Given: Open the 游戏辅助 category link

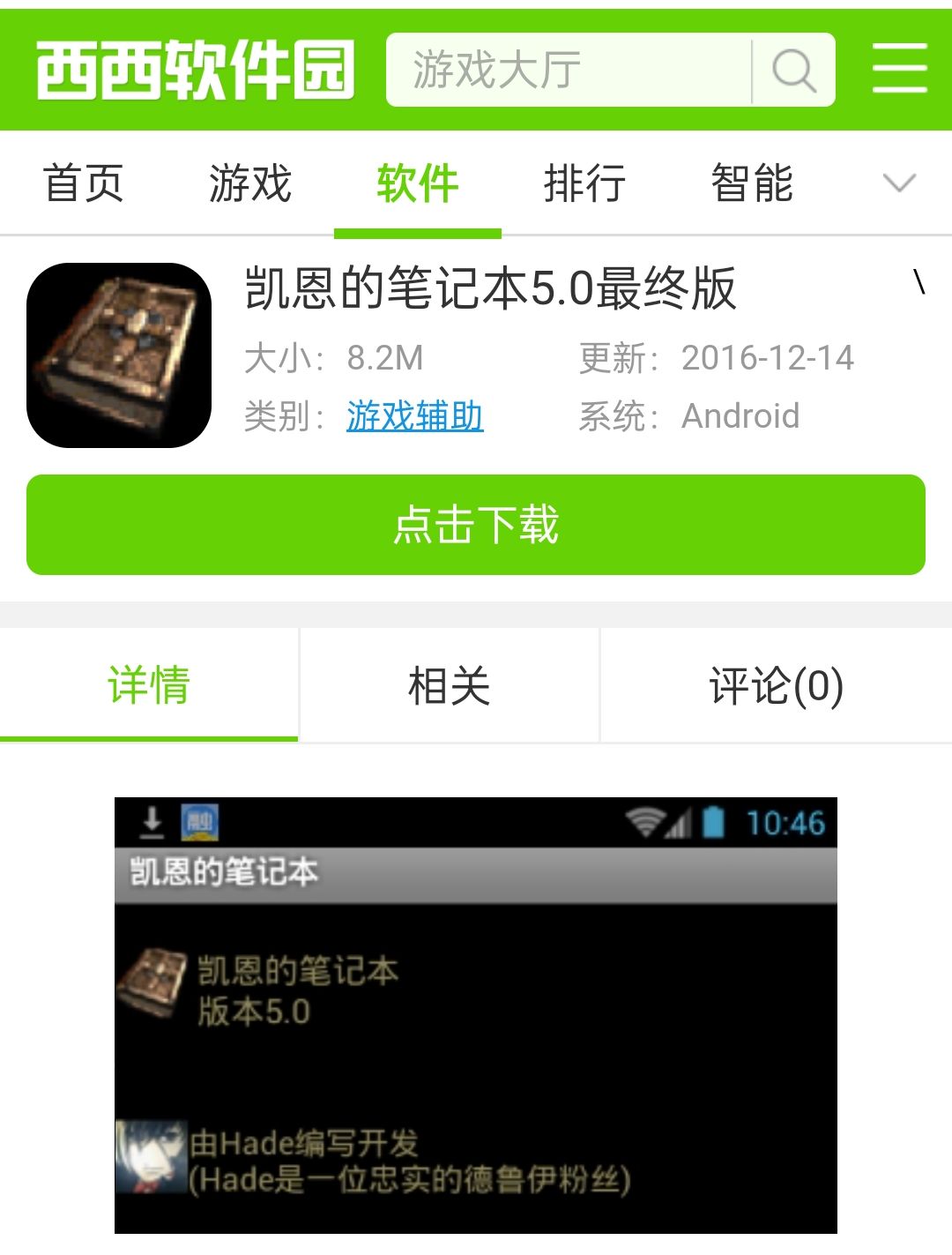Looking at the screenshot, I should click(x=414, y=415).
